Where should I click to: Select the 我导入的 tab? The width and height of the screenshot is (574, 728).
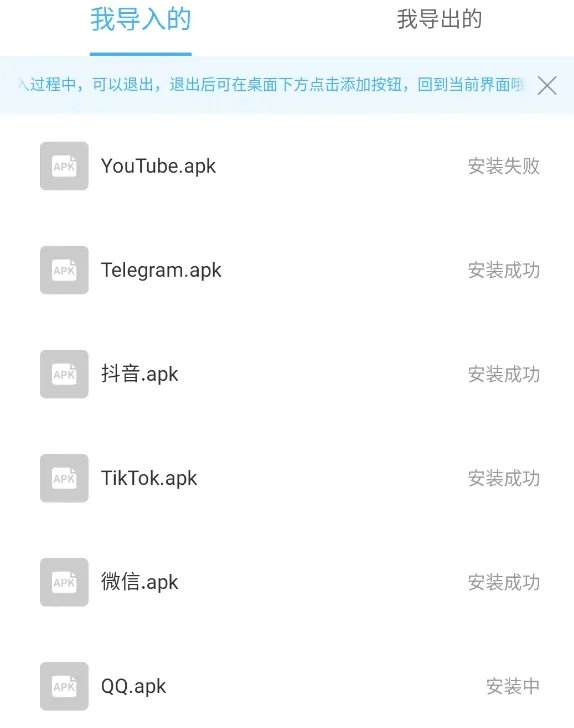140,20
